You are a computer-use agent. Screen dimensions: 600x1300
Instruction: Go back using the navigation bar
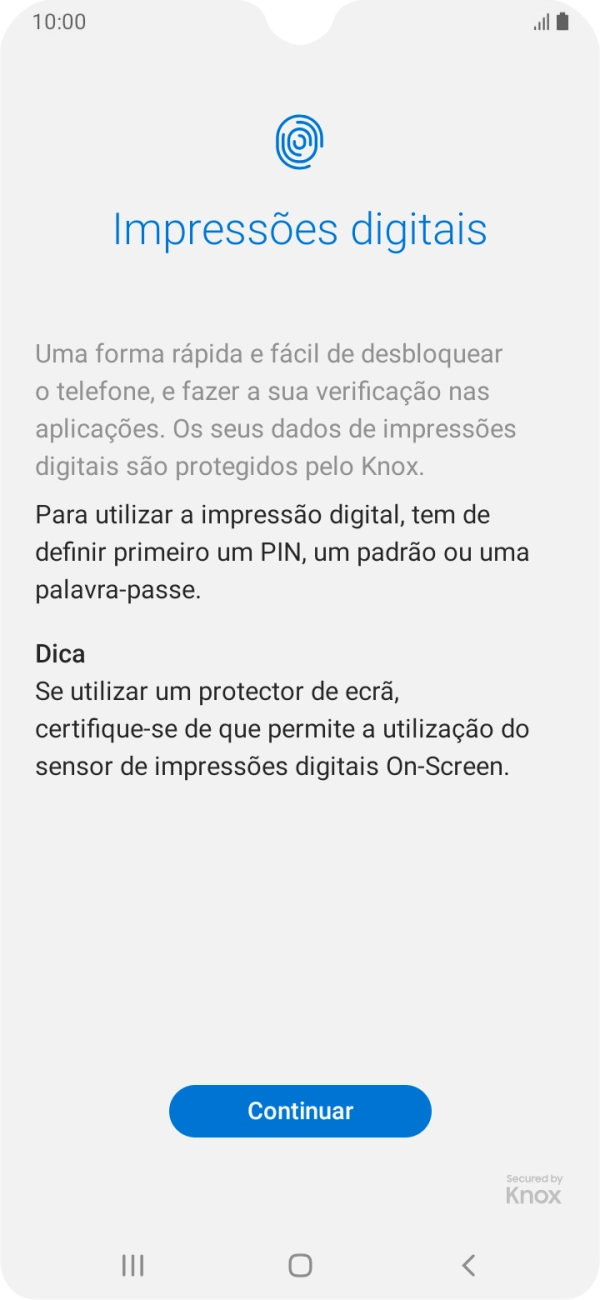pos(468,1265)
